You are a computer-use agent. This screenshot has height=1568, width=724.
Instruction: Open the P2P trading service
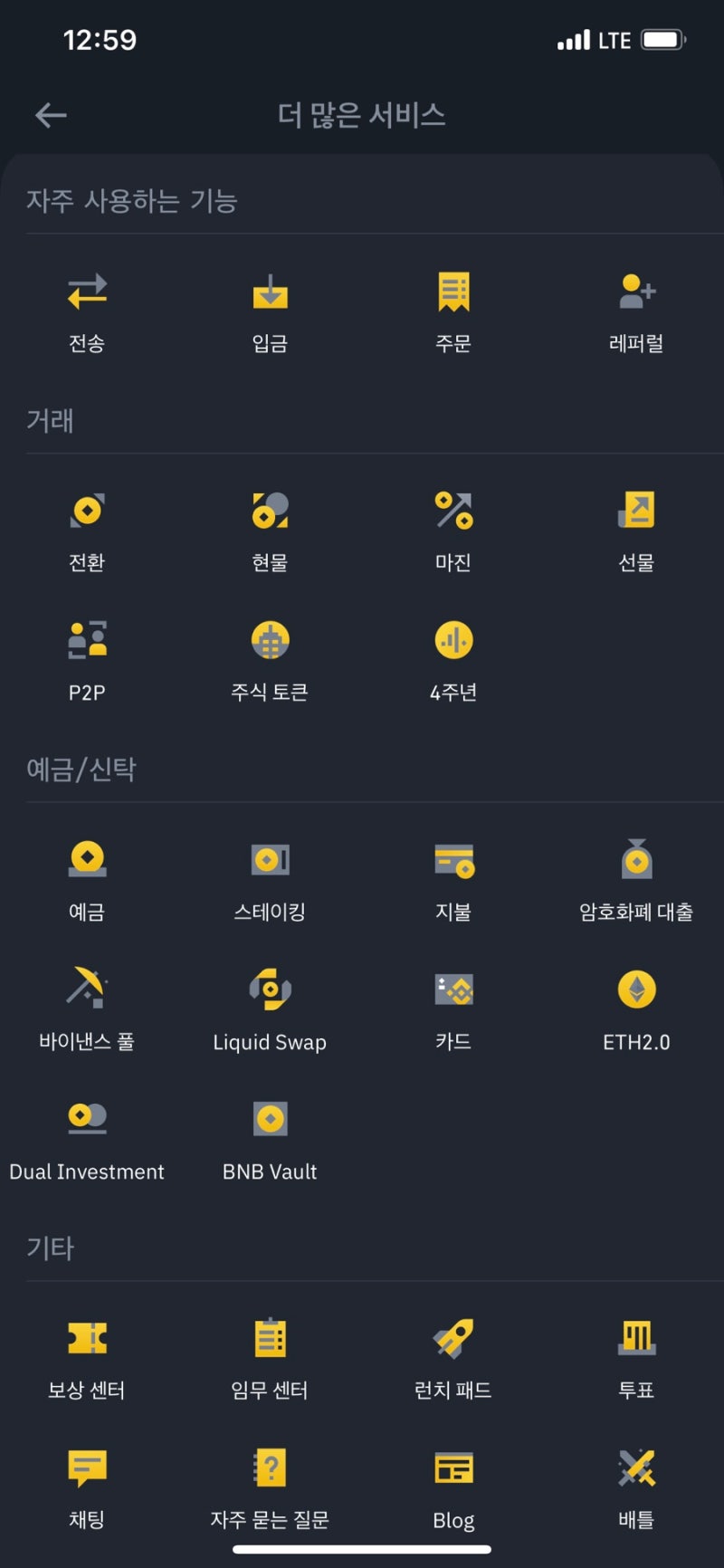click(87, 657)
